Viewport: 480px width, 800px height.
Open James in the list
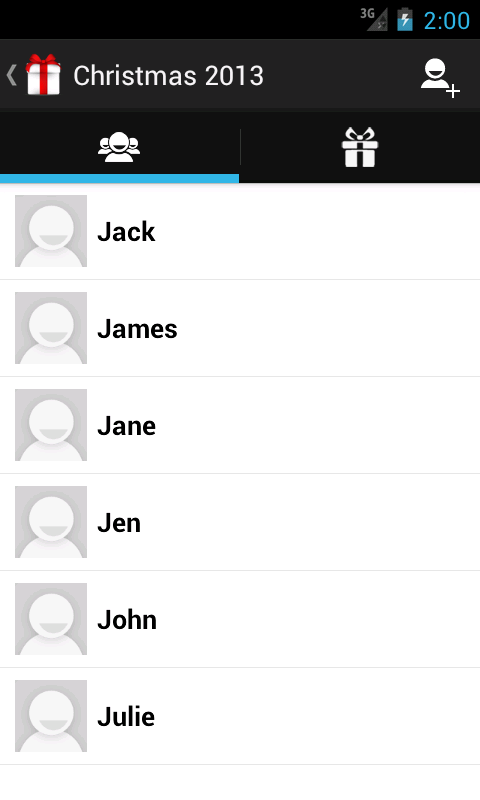click(240, 328)
